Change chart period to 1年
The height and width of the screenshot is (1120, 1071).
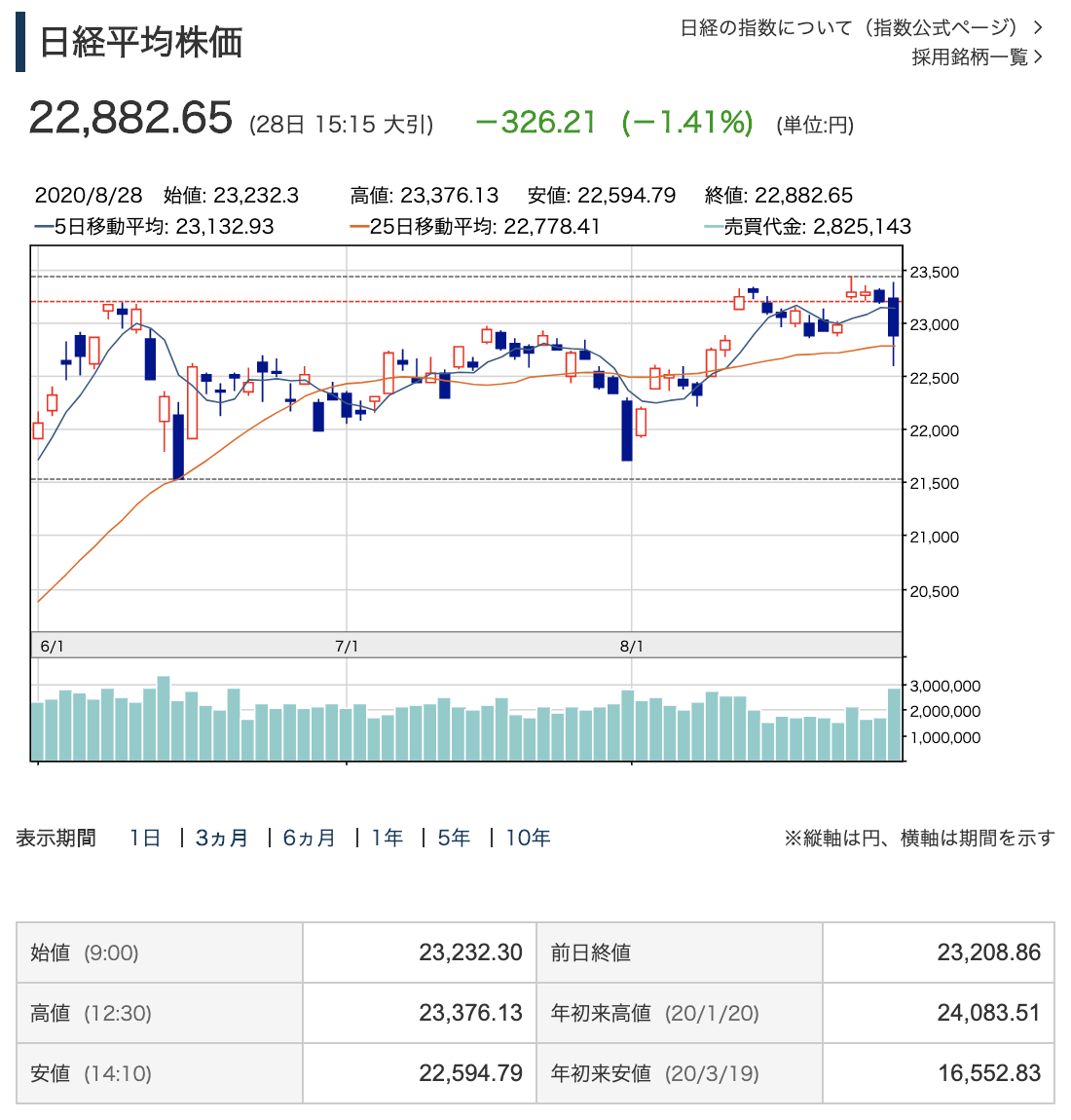pyautogui.click(x=388, y=838)
